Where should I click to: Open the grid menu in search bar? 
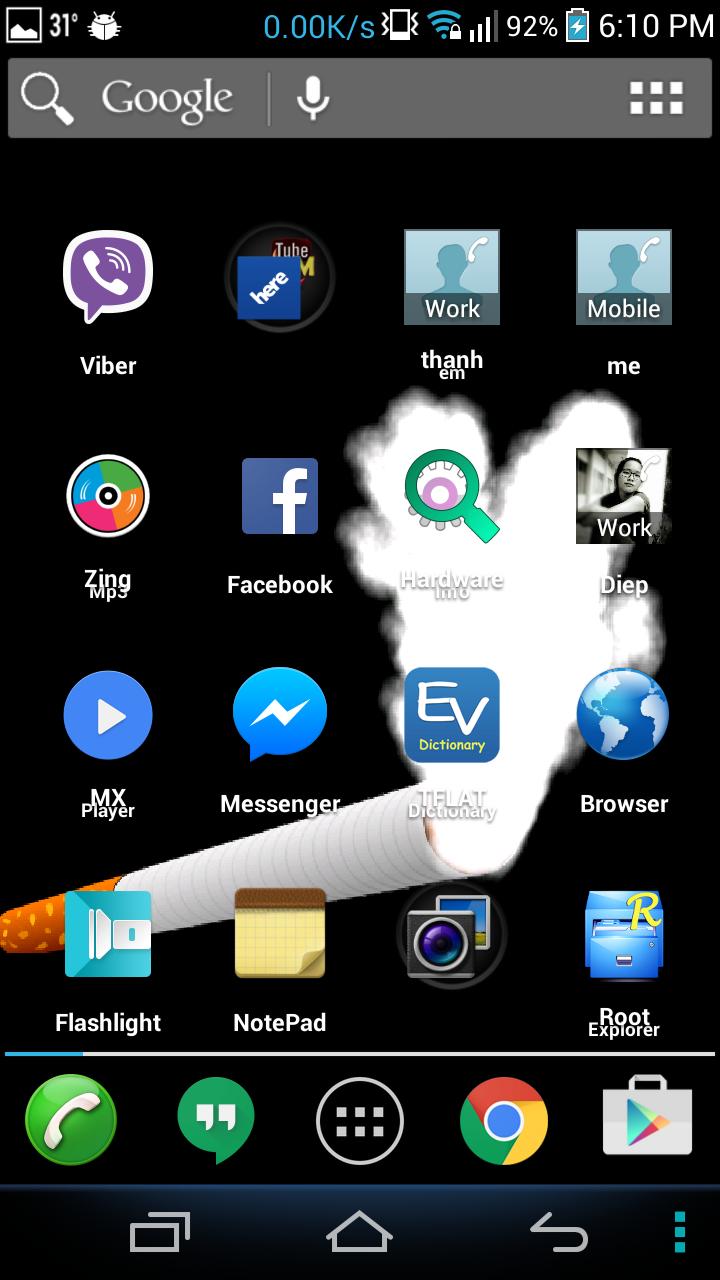pyautogui.click(x=656, y=98)
